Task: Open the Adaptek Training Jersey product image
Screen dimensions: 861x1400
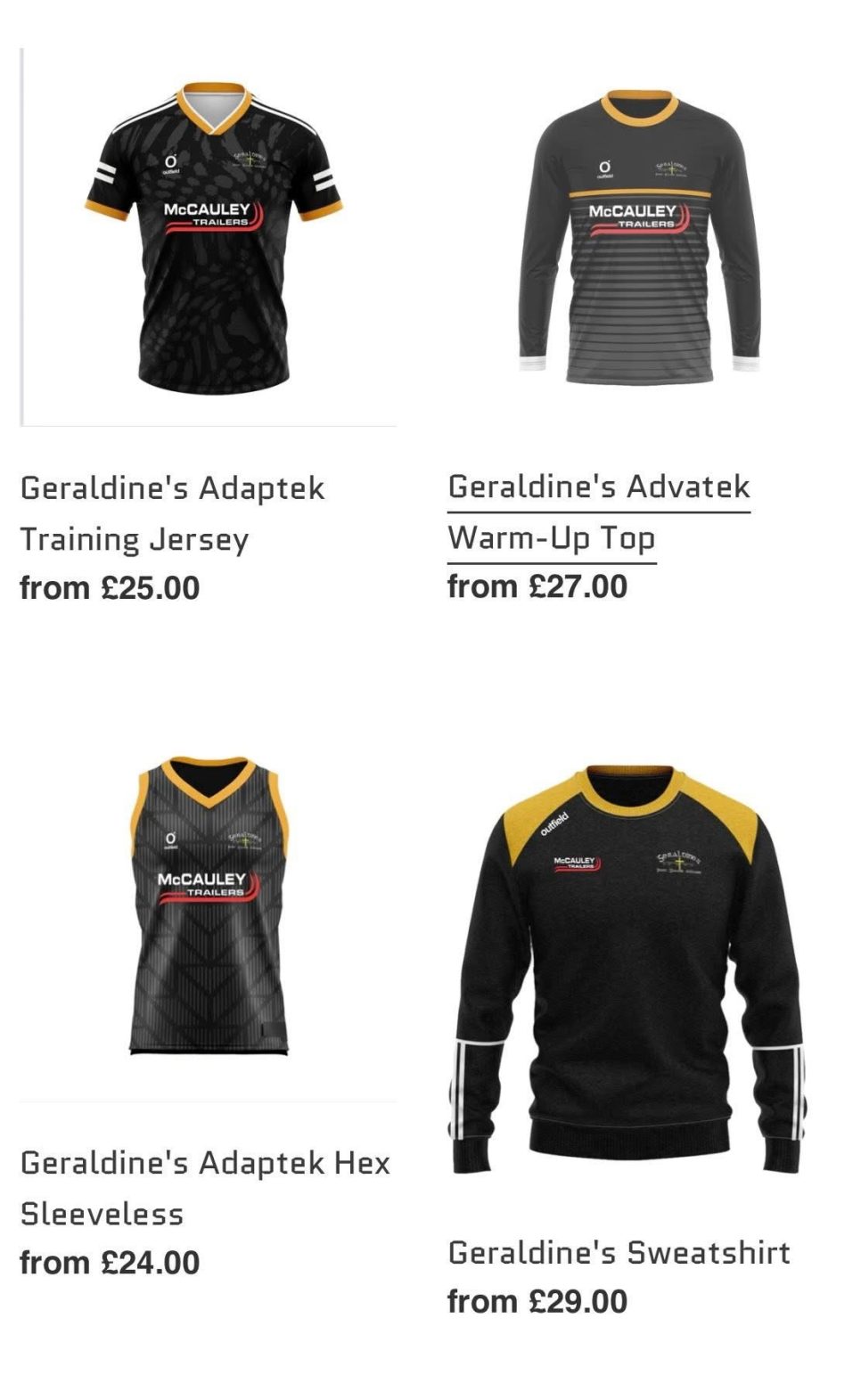Action: [212, 239]
